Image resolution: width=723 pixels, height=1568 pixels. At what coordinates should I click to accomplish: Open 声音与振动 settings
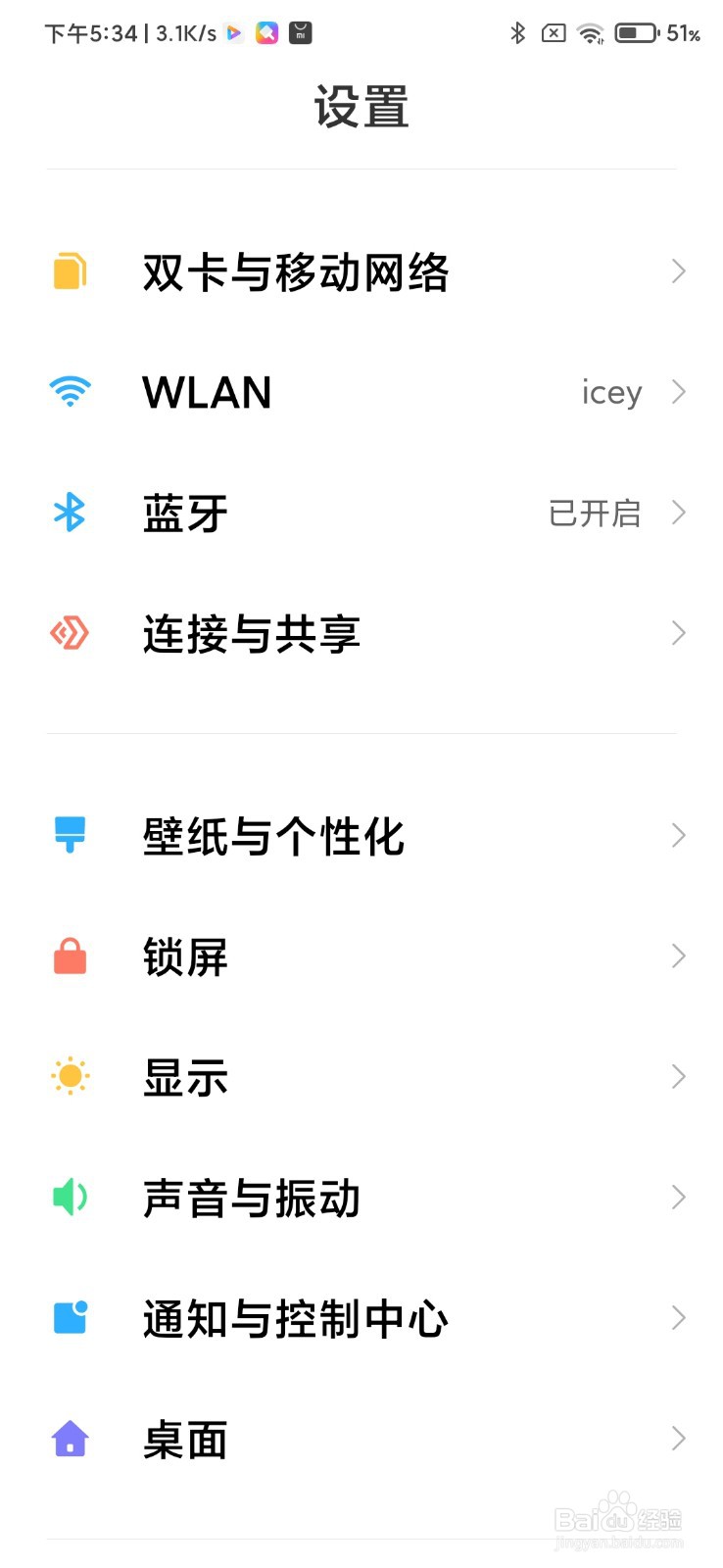(x=361, y=1198)
